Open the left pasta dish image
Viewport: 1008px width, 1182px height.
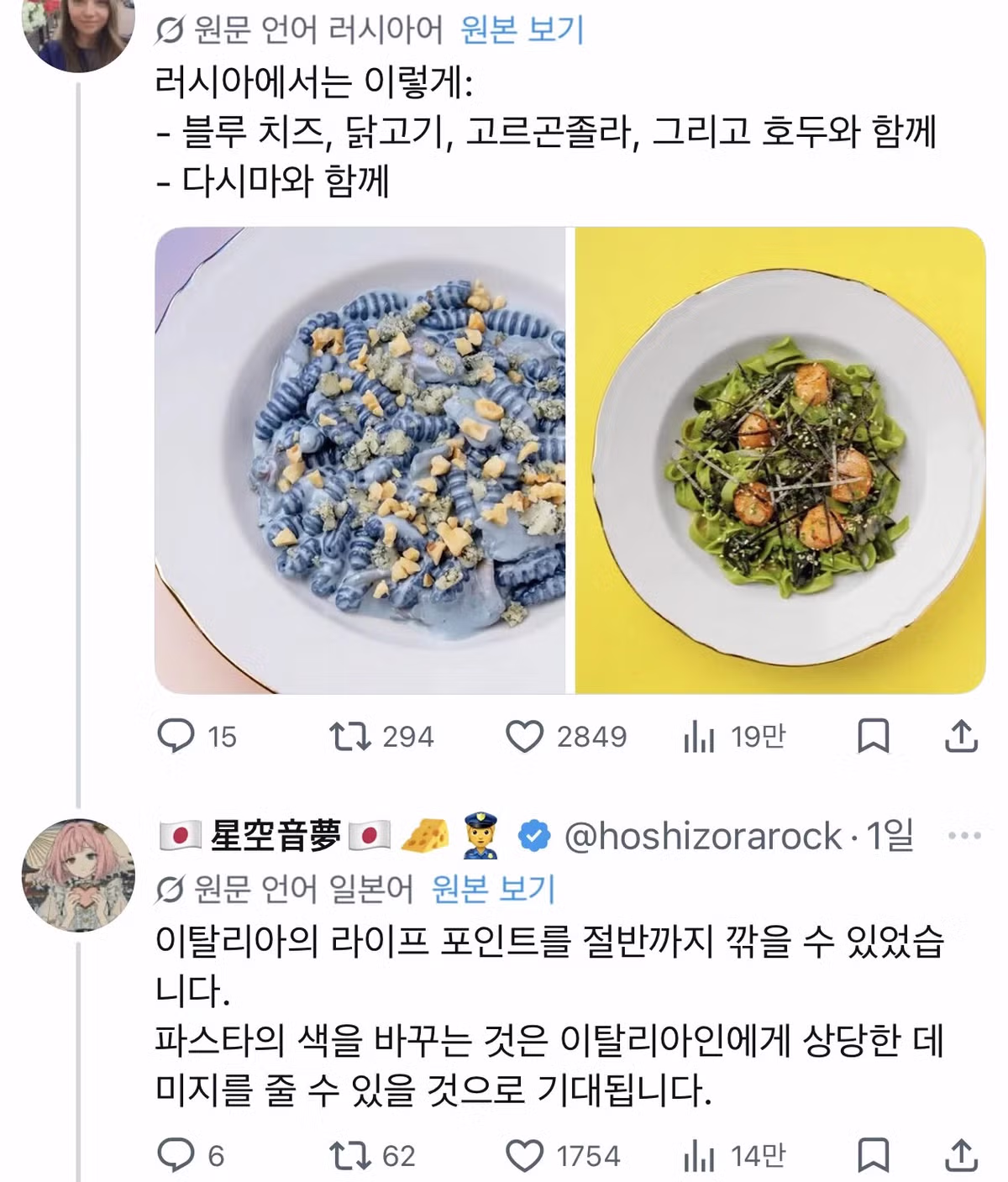pos(361,466)
